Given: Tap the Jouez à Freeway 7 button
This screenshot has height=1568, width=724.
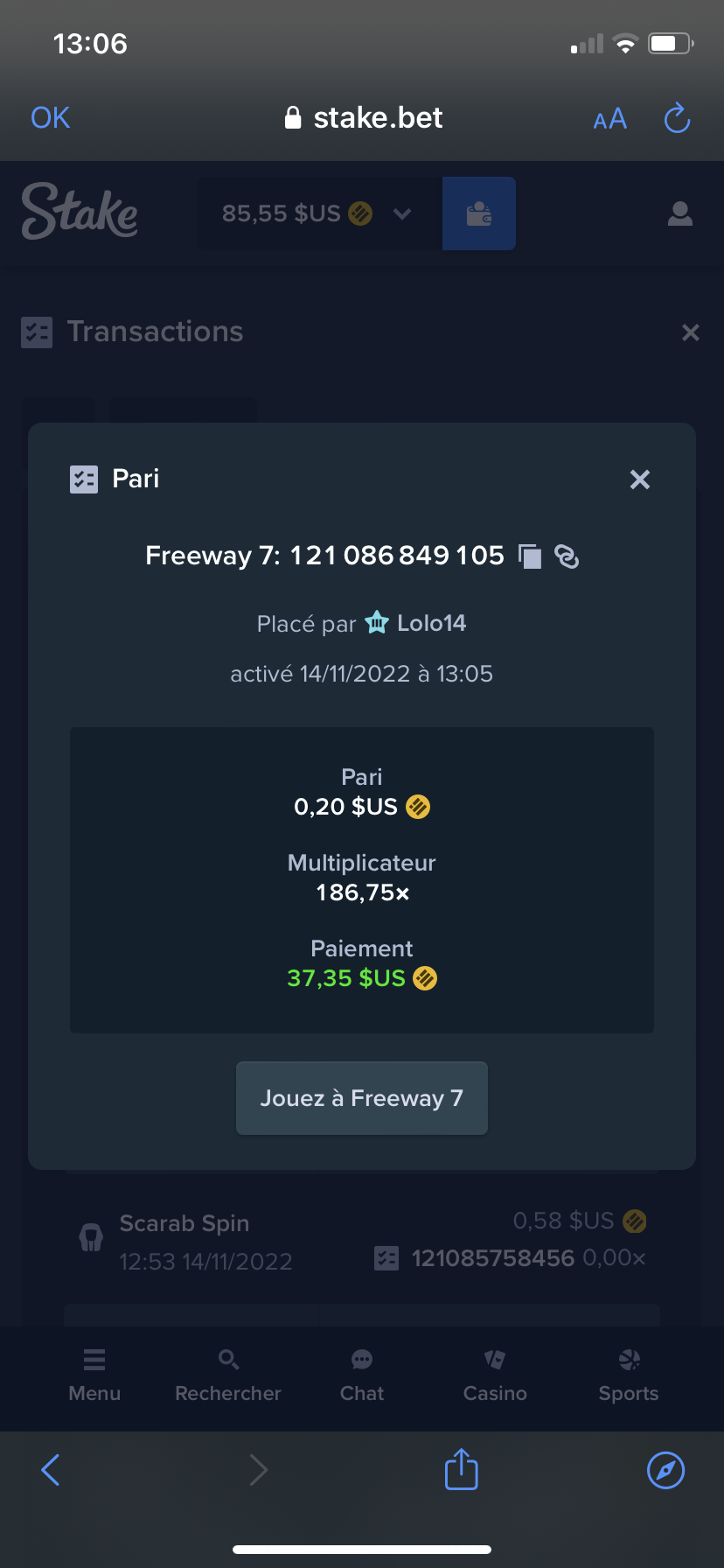Looking at the screenshot, I should point(362,1098).
